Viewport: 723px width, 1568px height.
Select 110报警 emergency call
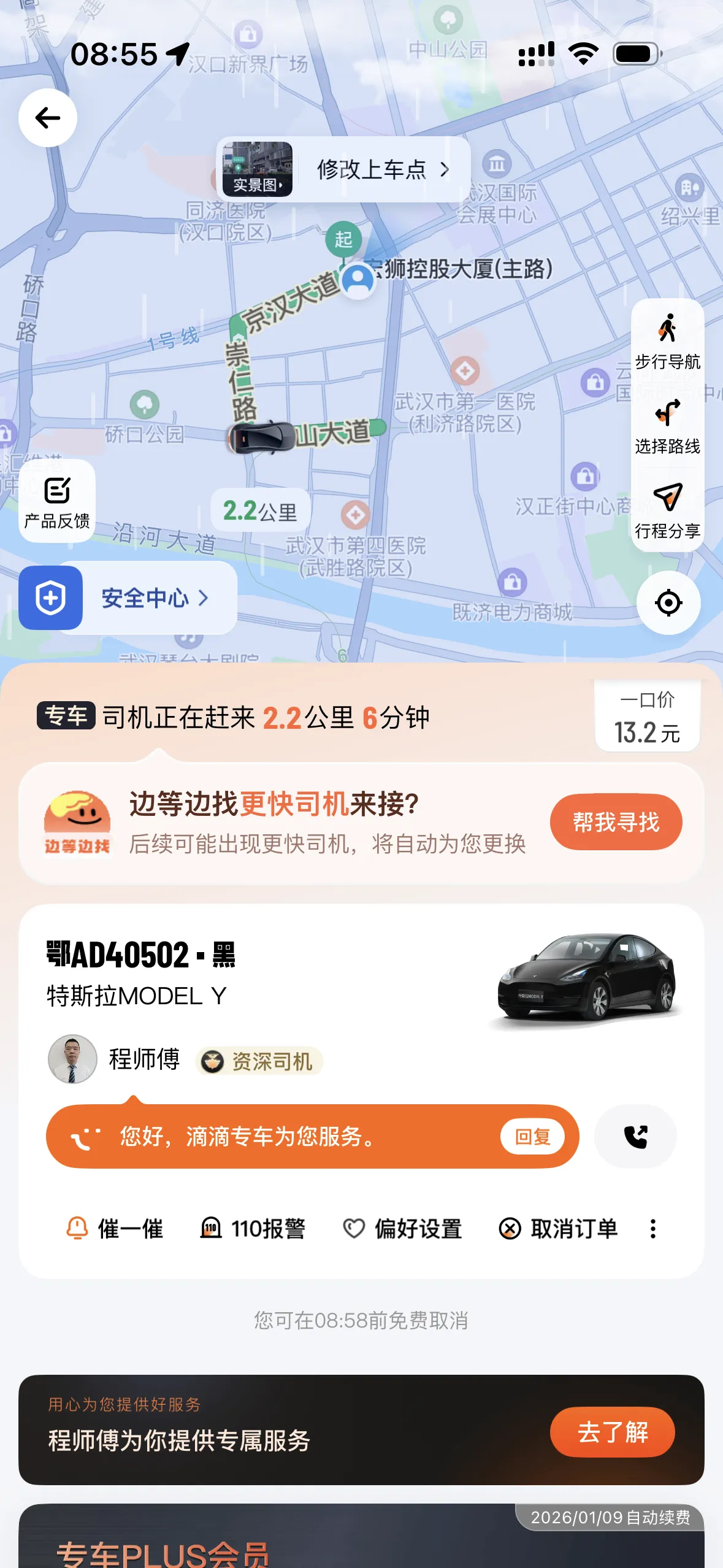coord(253,1229)
